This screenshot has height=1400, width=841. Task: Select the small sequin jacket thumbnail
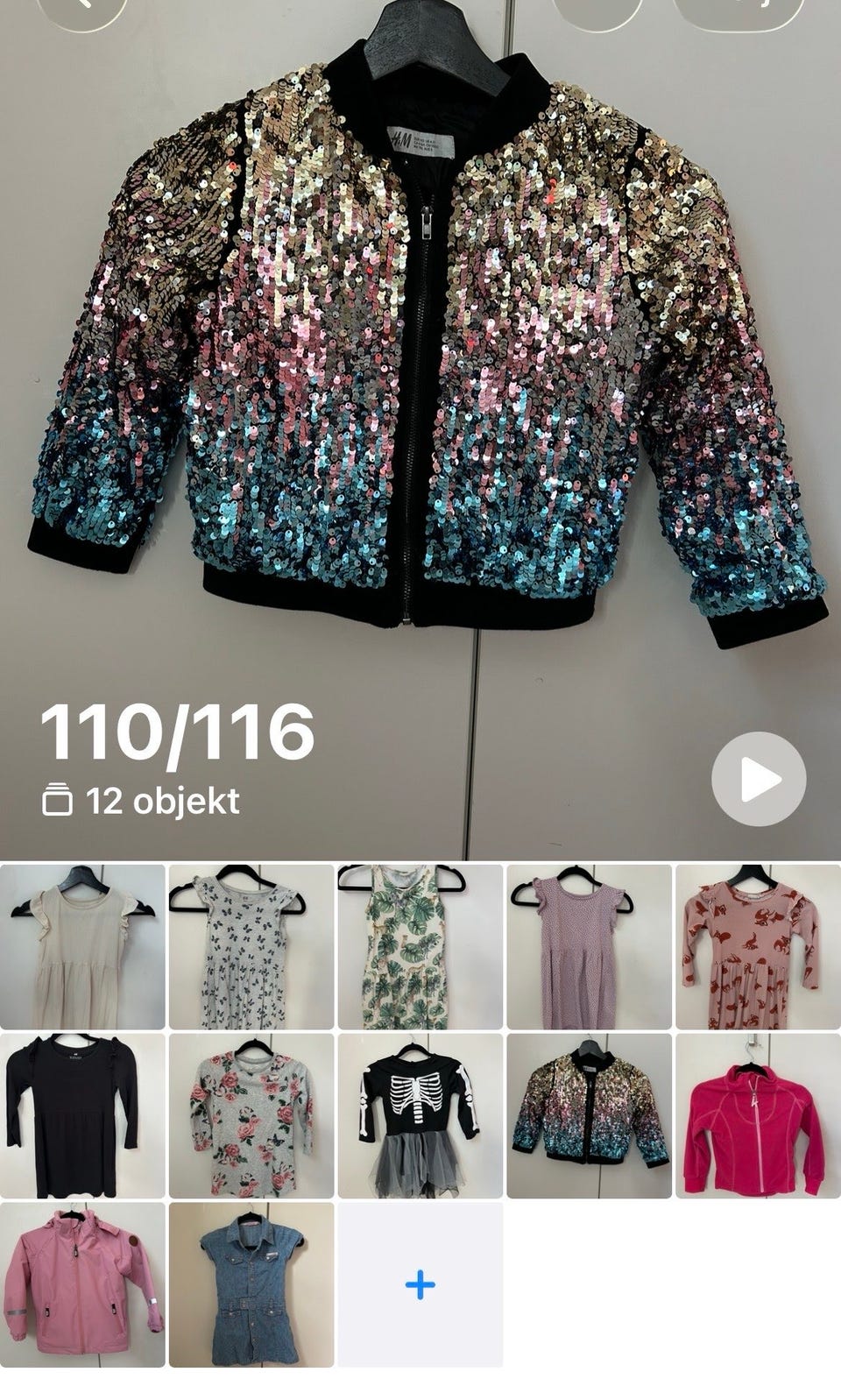(x=590, y=1114)
